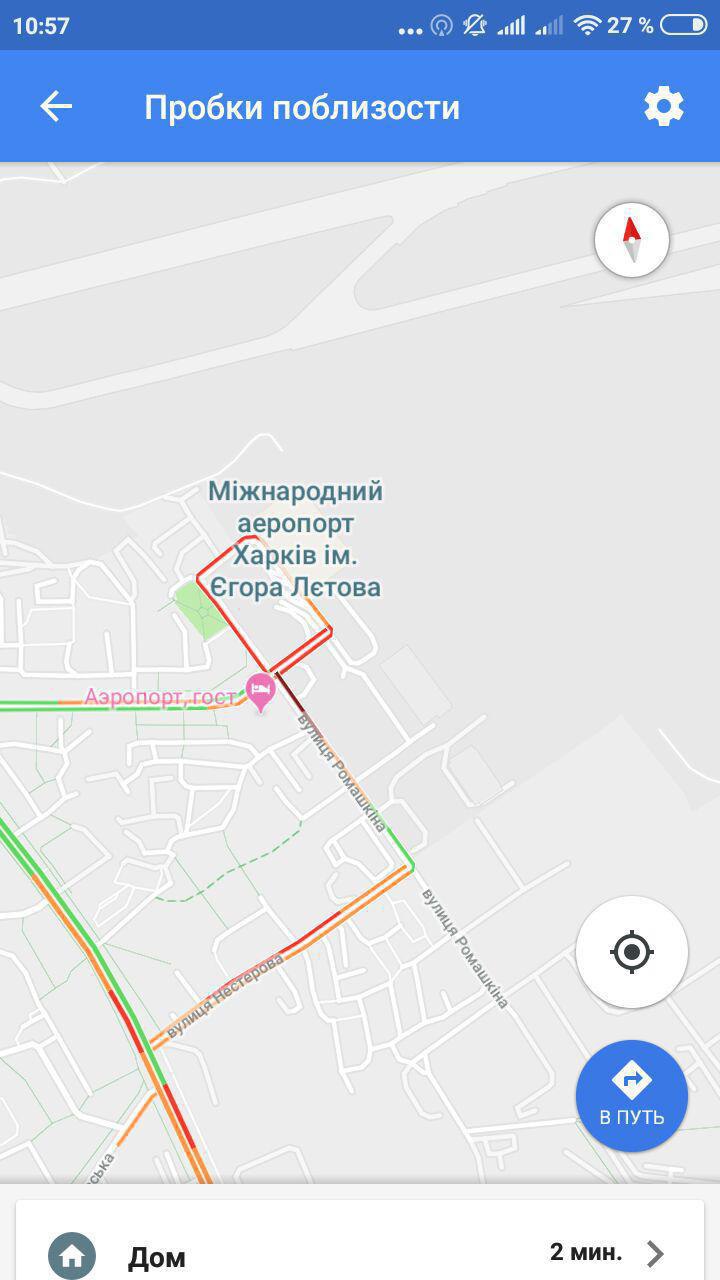Tap the Міжнародний аеропорт Харків place label
Screen dimensions: 720x1280
click(x=295, y=539)
